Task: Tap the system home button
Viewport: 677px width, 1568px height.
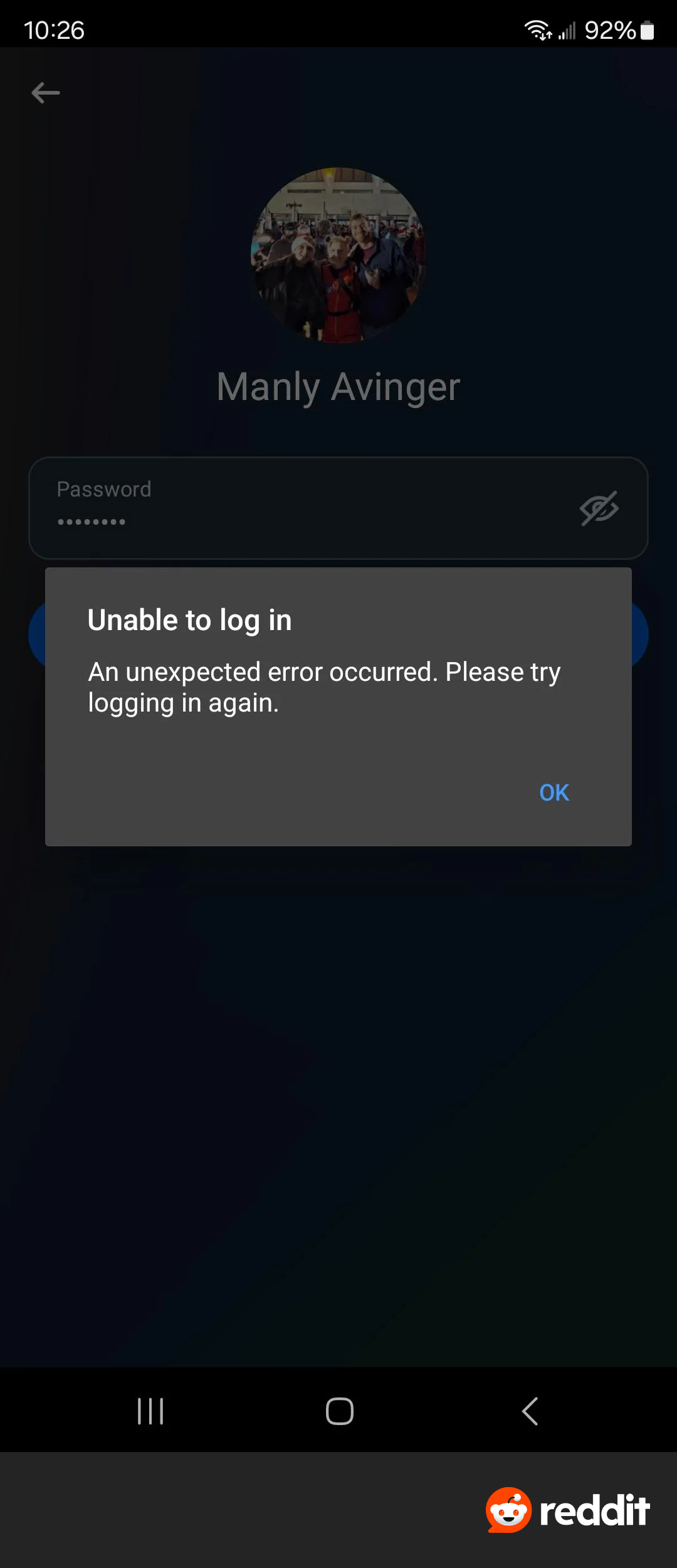Action: coord(339,1411)
